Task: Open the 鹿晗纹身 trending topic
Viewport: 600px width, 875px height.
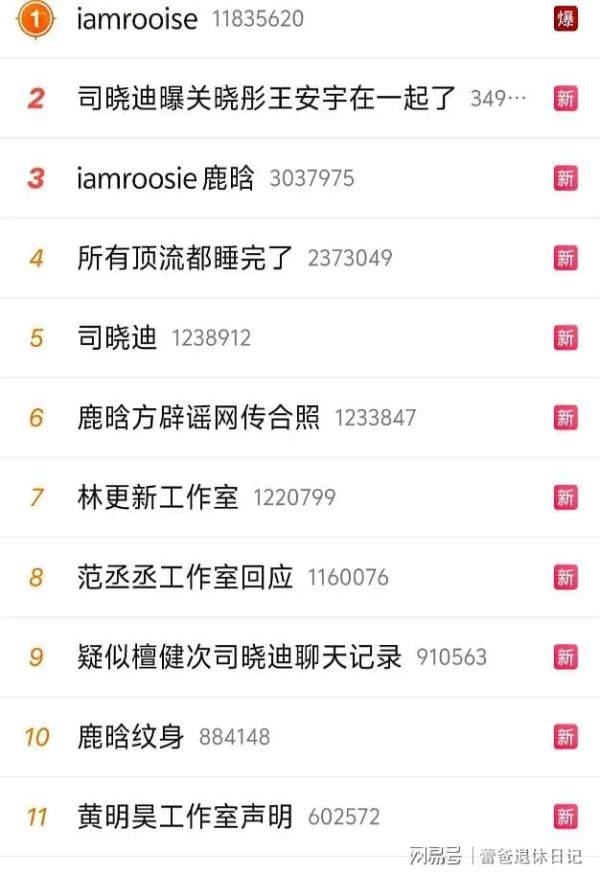Action: 131,737
